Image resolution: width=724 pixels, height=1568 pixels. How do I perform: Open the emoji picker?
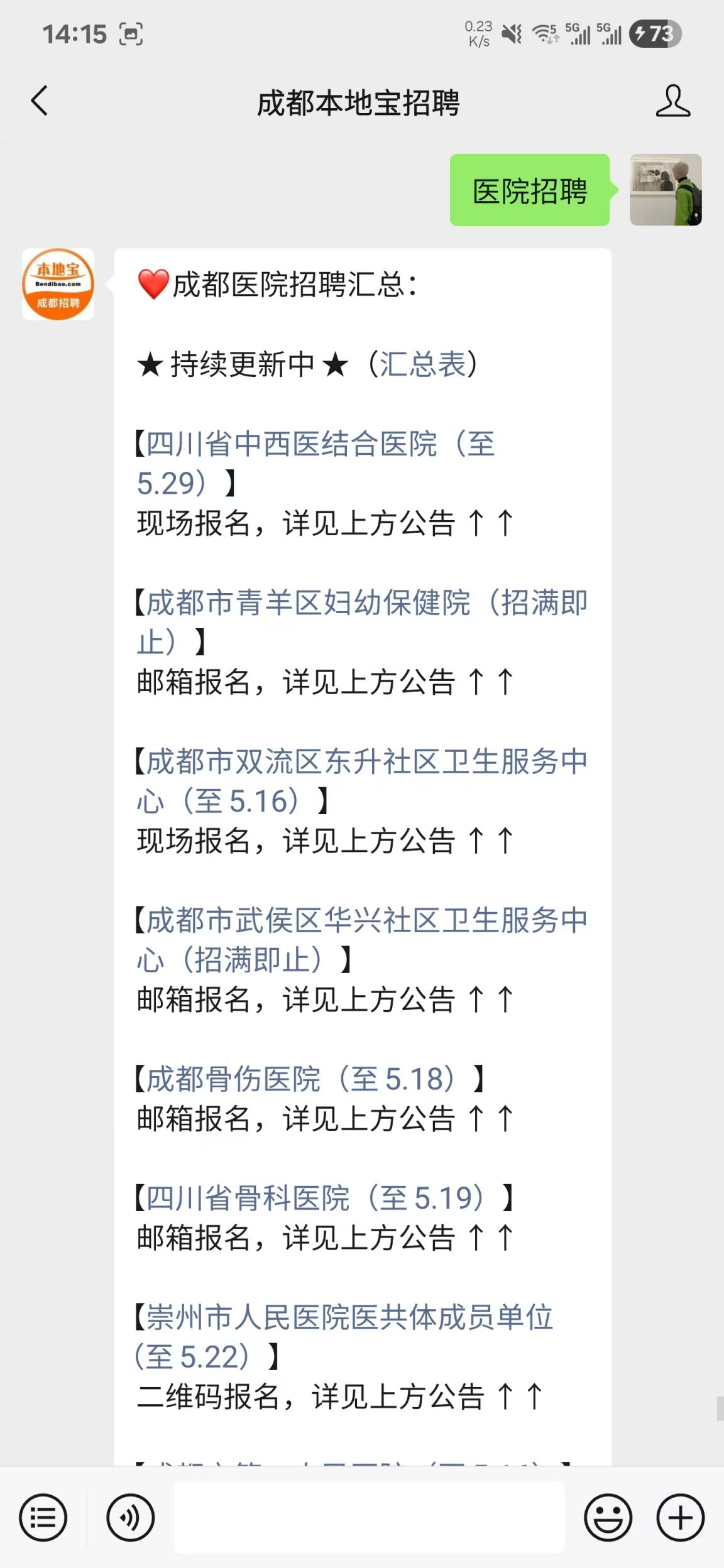click(608, 1518)
